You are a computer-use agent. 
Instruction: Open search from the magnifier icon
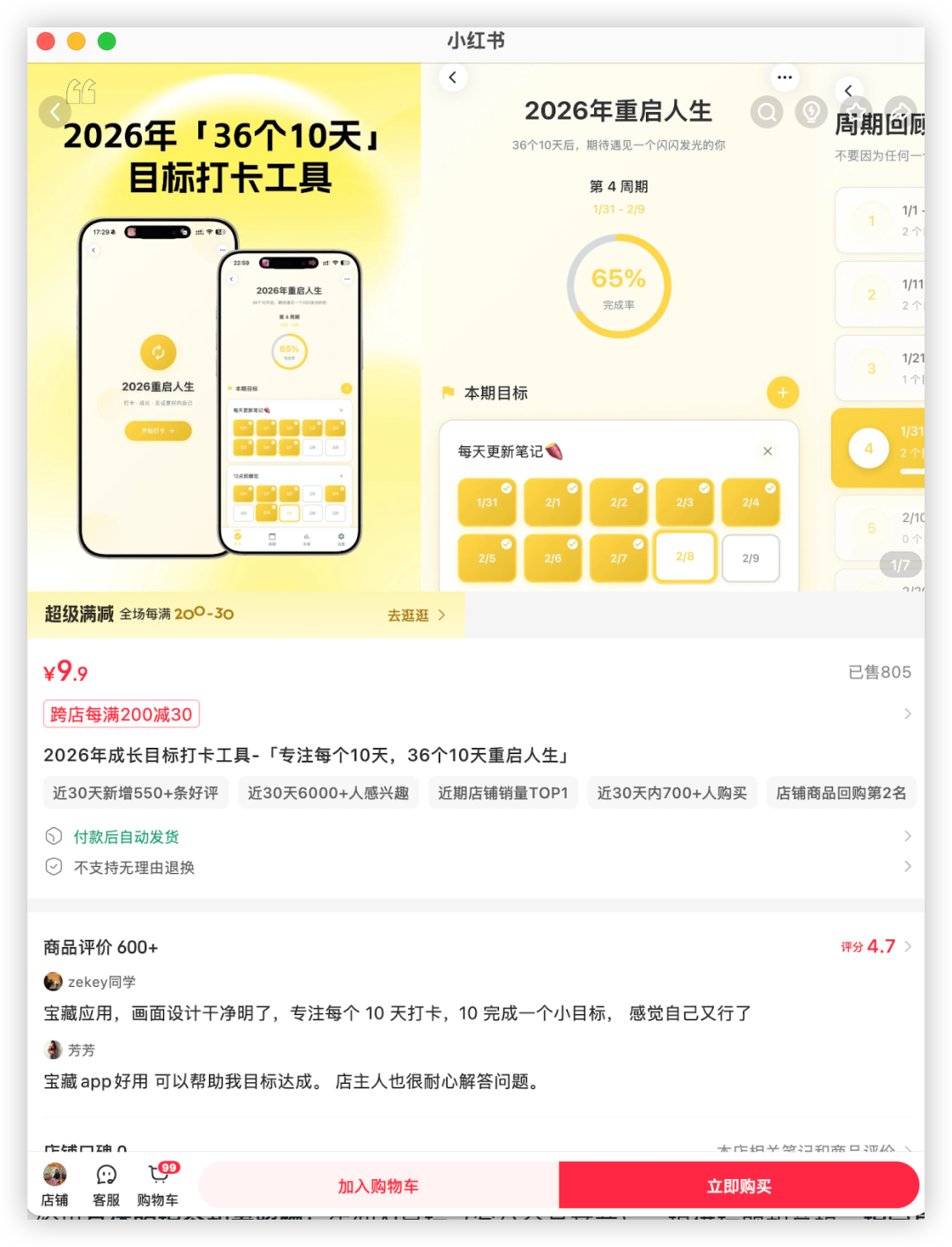pyautogui.click(x=767, y=112)
